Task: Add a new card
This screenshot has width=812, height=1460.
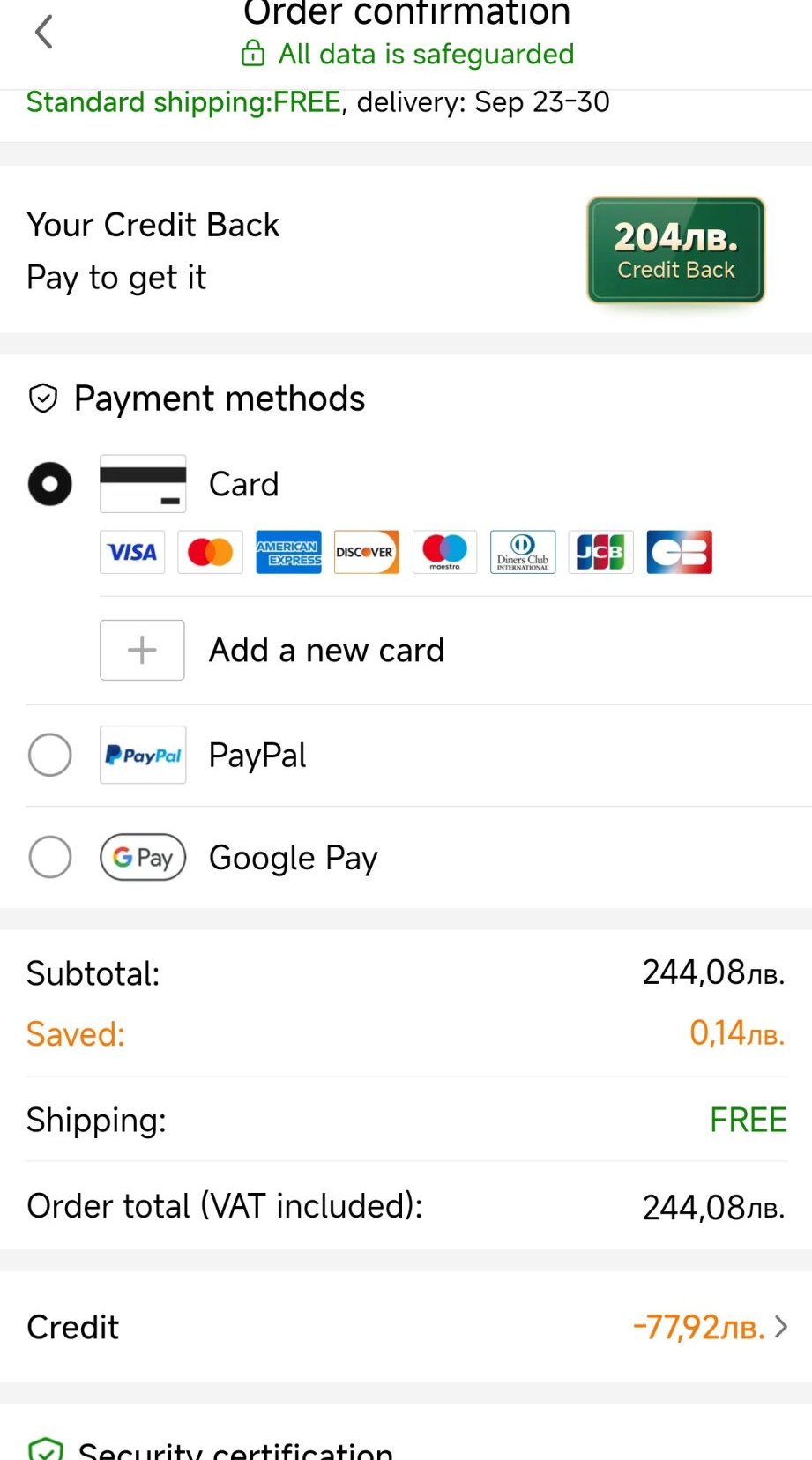Action: click(x=324, y=651)
